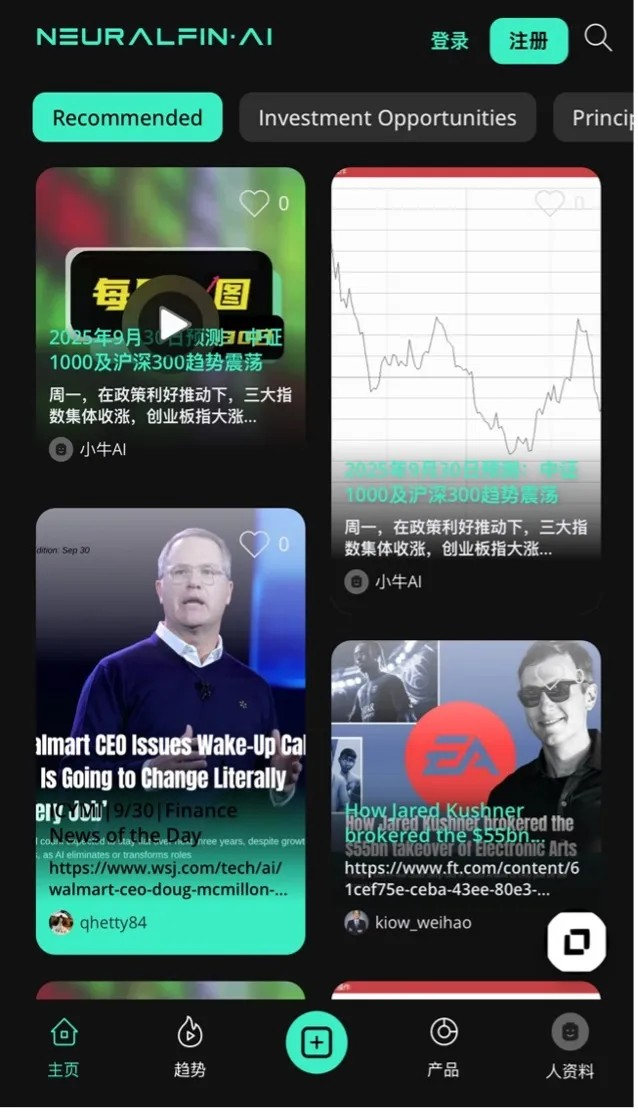
Task: Like the 小牛AI video post
Action: (255, 203)
